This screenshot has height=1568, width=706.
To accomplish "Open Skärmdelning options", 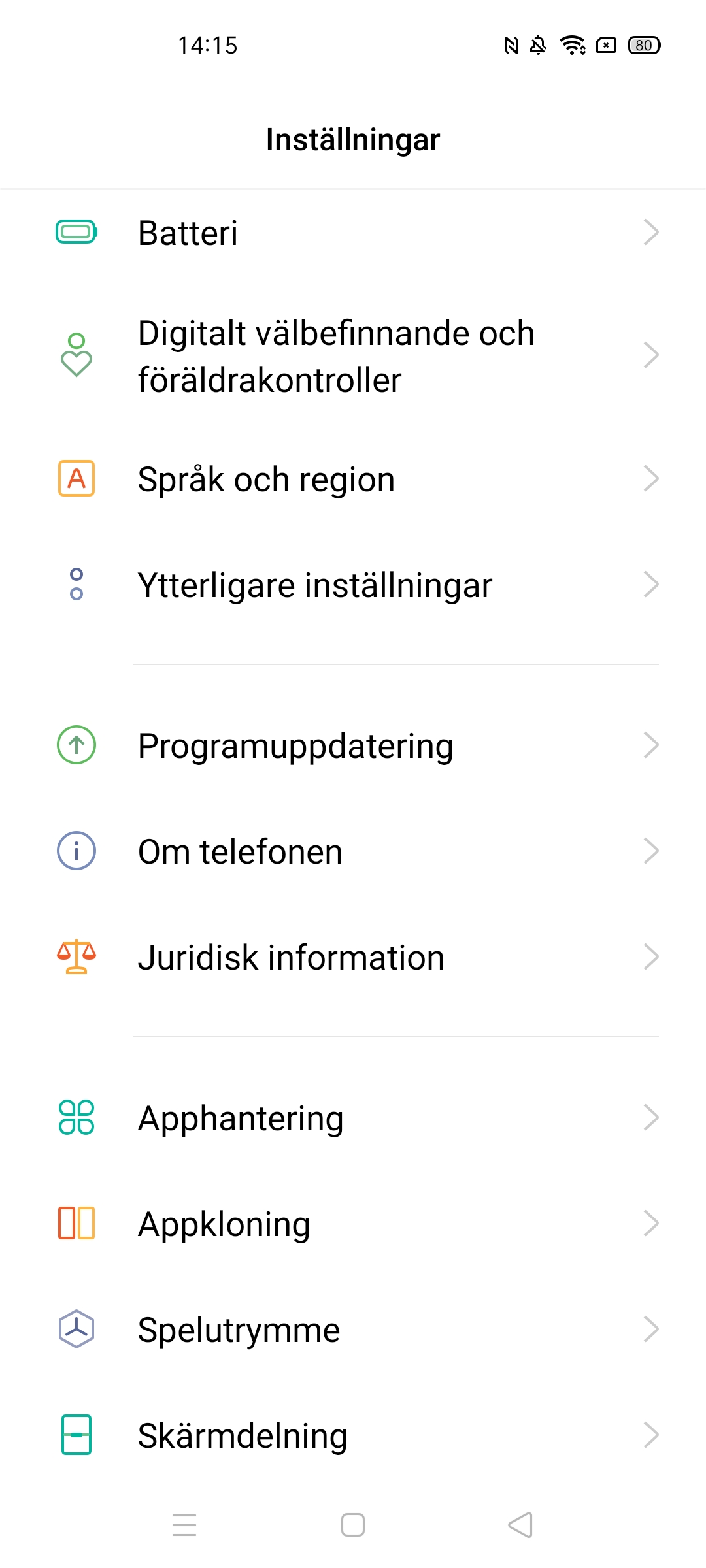I will pyautogui.click(x=353, y=1435).
